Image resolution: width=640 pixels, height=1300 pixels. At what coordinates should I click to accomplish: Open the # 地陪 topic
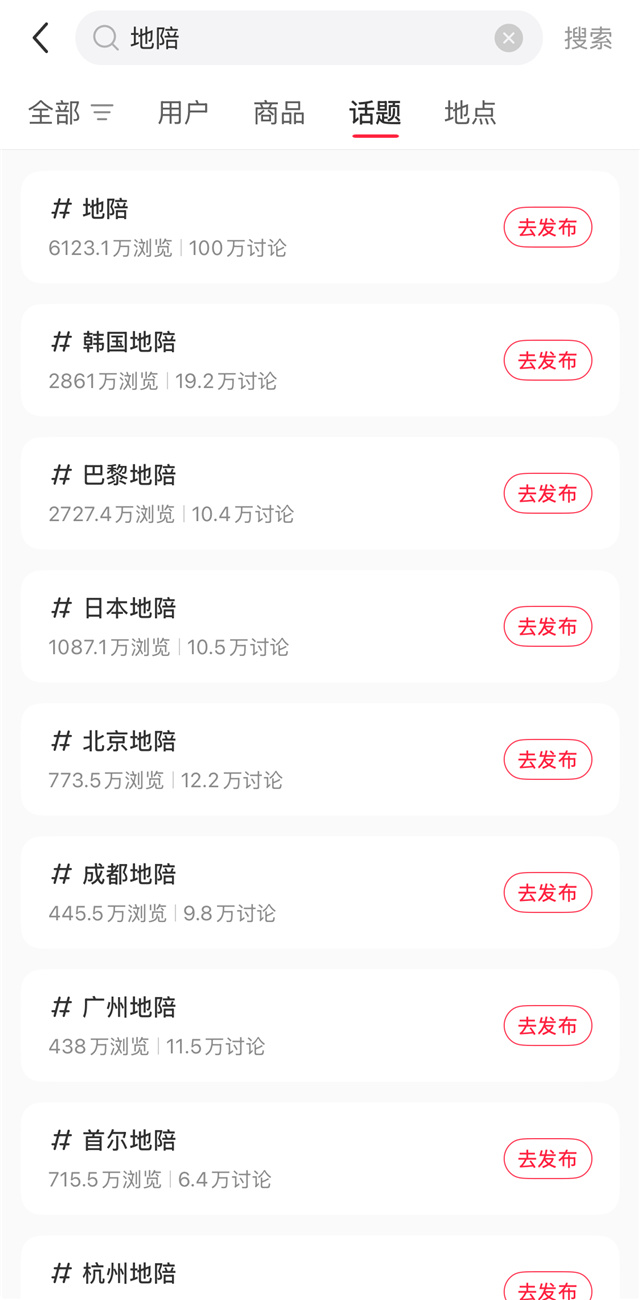320,227
